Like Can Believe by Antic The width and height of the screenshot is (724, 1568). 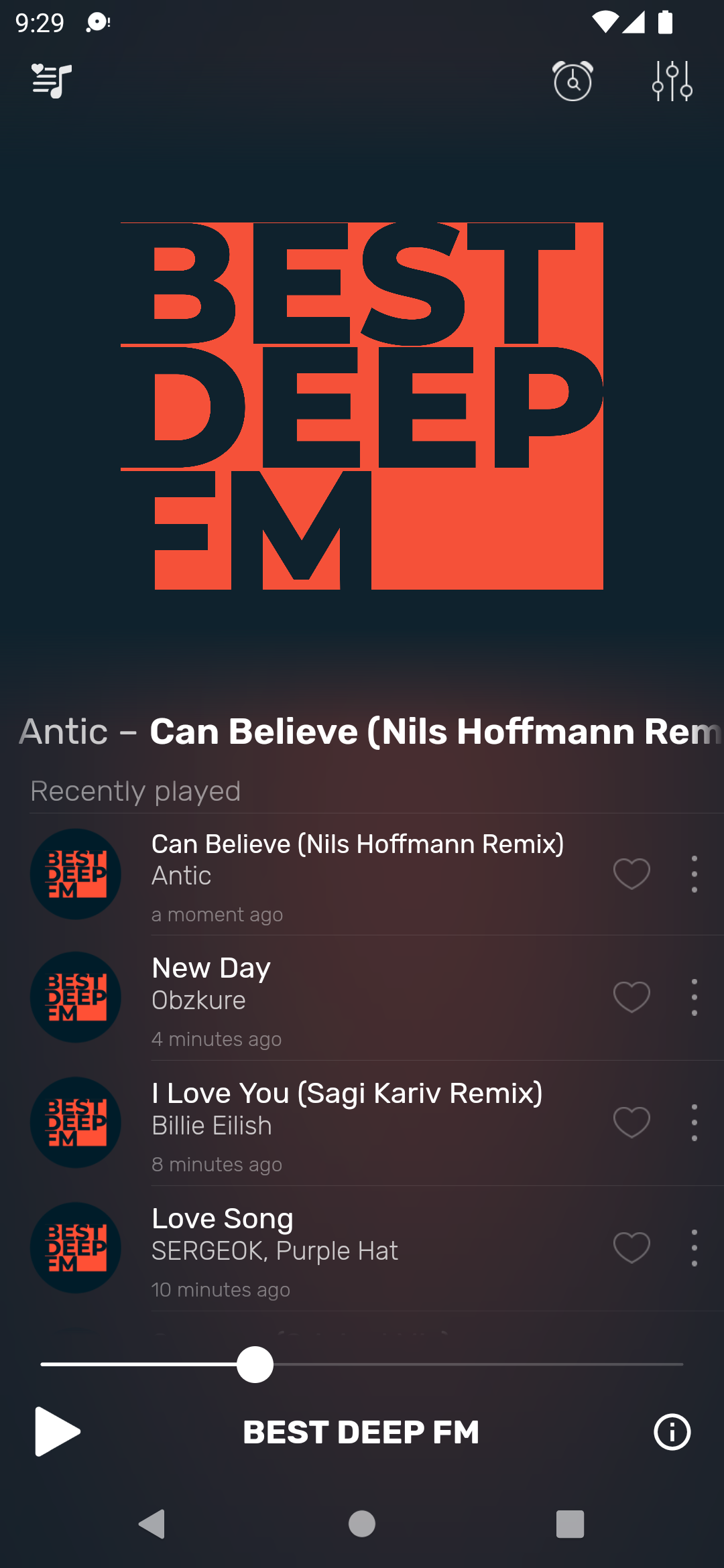[631, 874]
